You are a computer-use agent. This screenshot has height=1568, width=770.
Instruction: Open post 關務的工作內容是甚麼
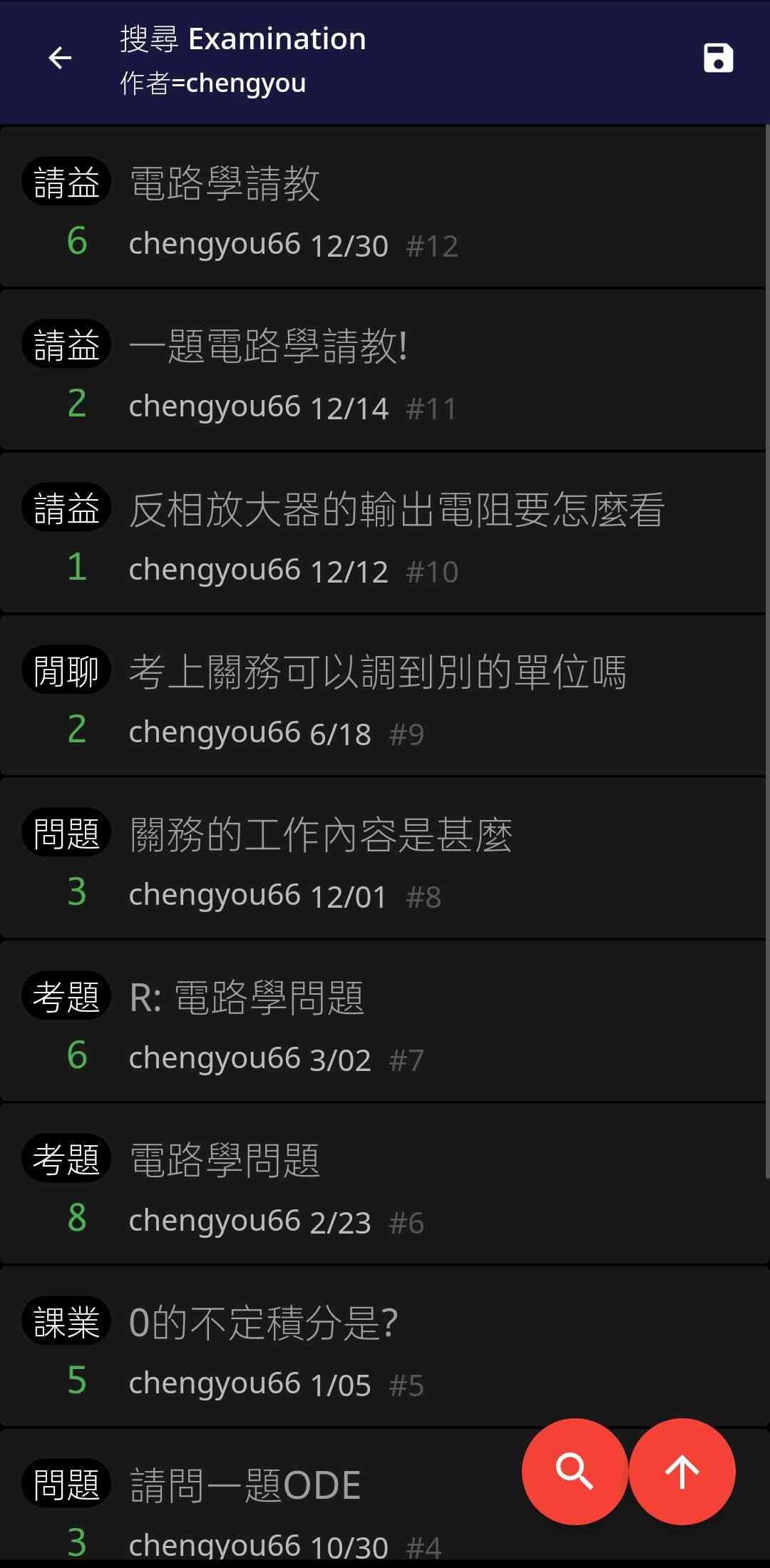[383, 858]
